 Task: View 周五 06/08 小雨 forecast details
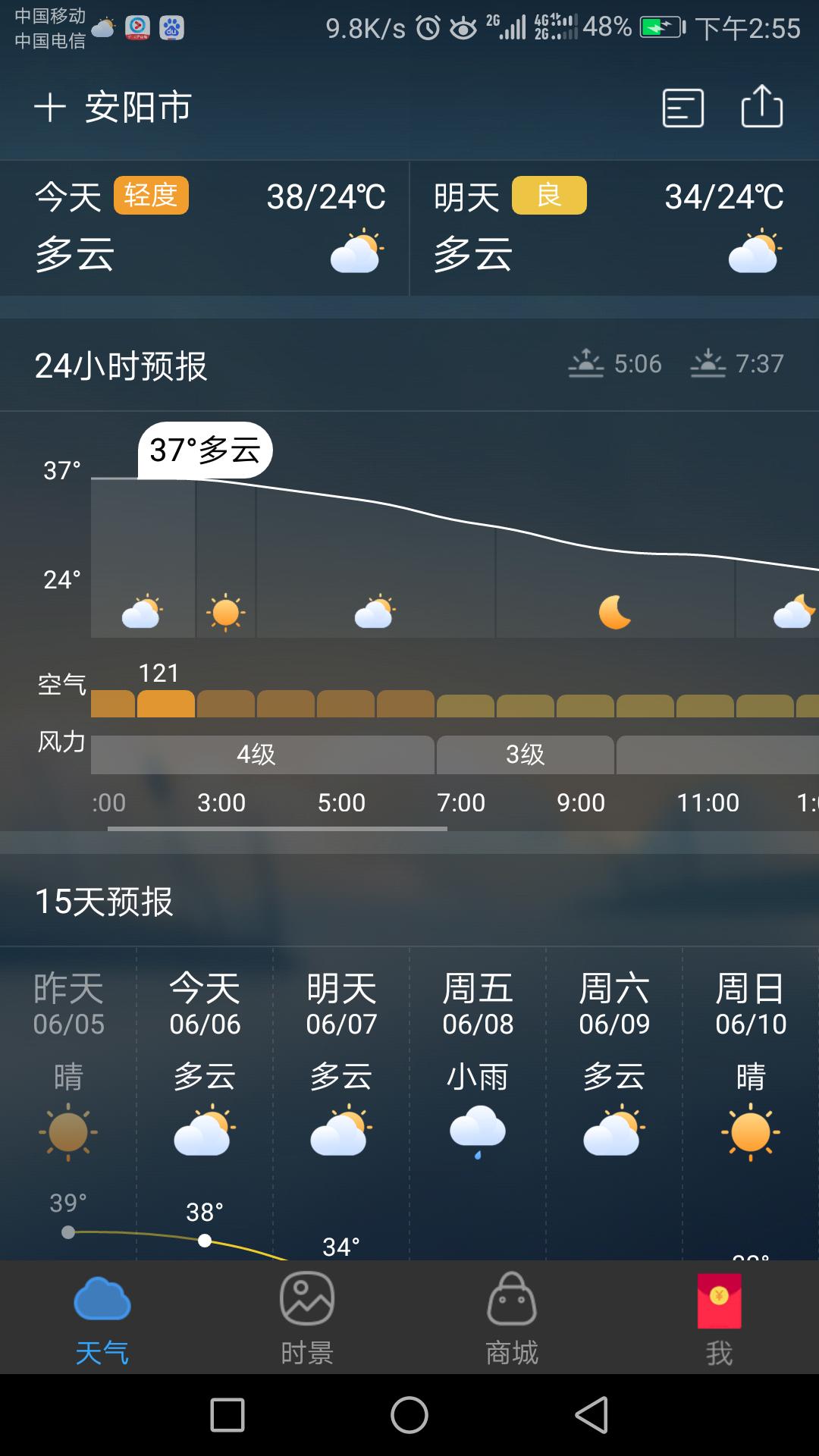pyautogui.click(x=478, y=1103)
